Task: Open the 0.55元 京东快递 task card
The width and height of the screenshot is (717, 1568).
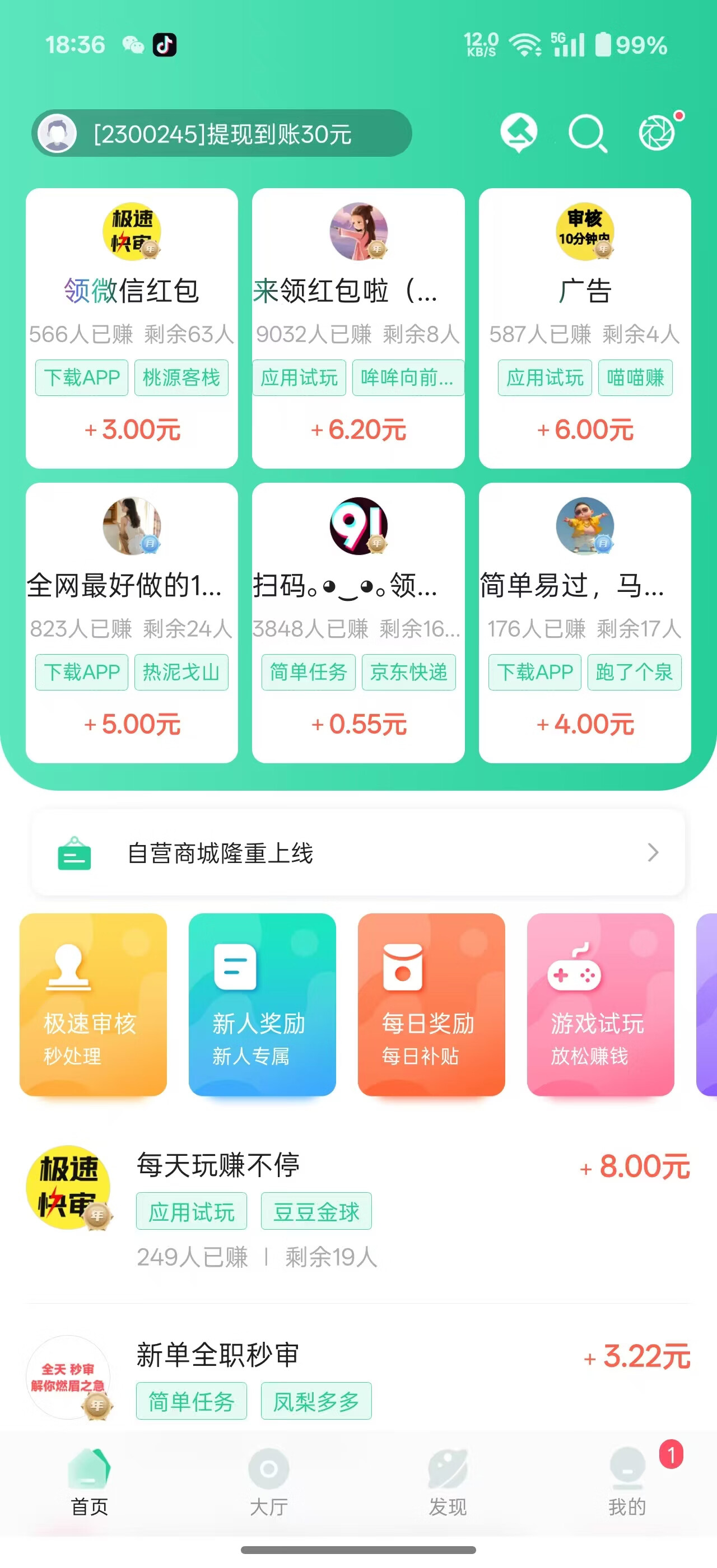Action: tap(358, 622)
